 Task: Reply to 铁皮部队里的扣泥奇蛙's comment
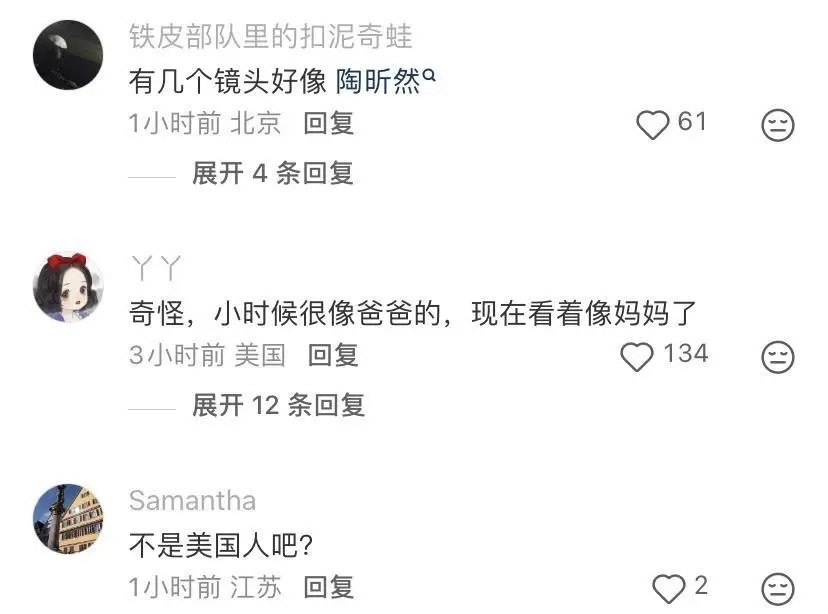pyautogui.click(x=329, y=124)
